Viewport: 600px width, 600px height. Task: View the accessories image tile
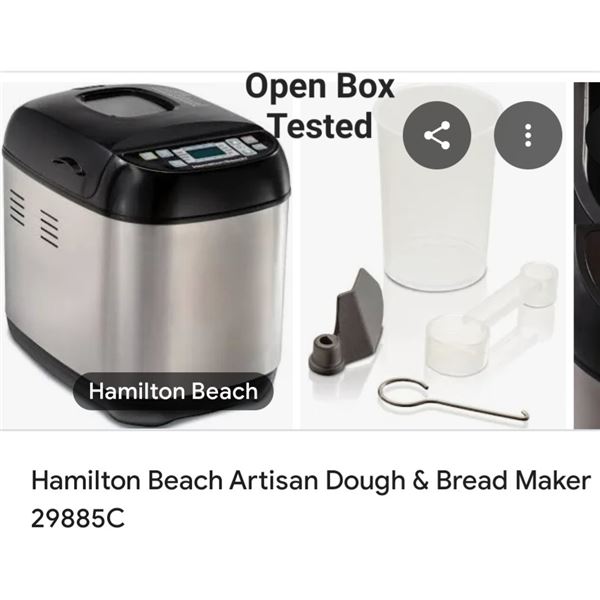[435, 300]
